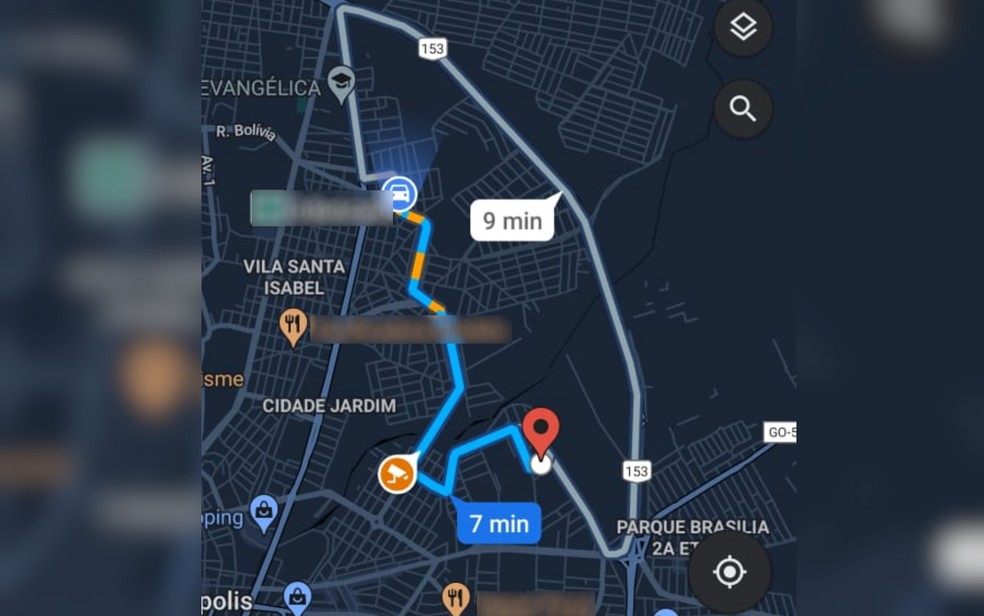Open the map layers button
This screenshot has height=616, width=984.
pos(743,28)
